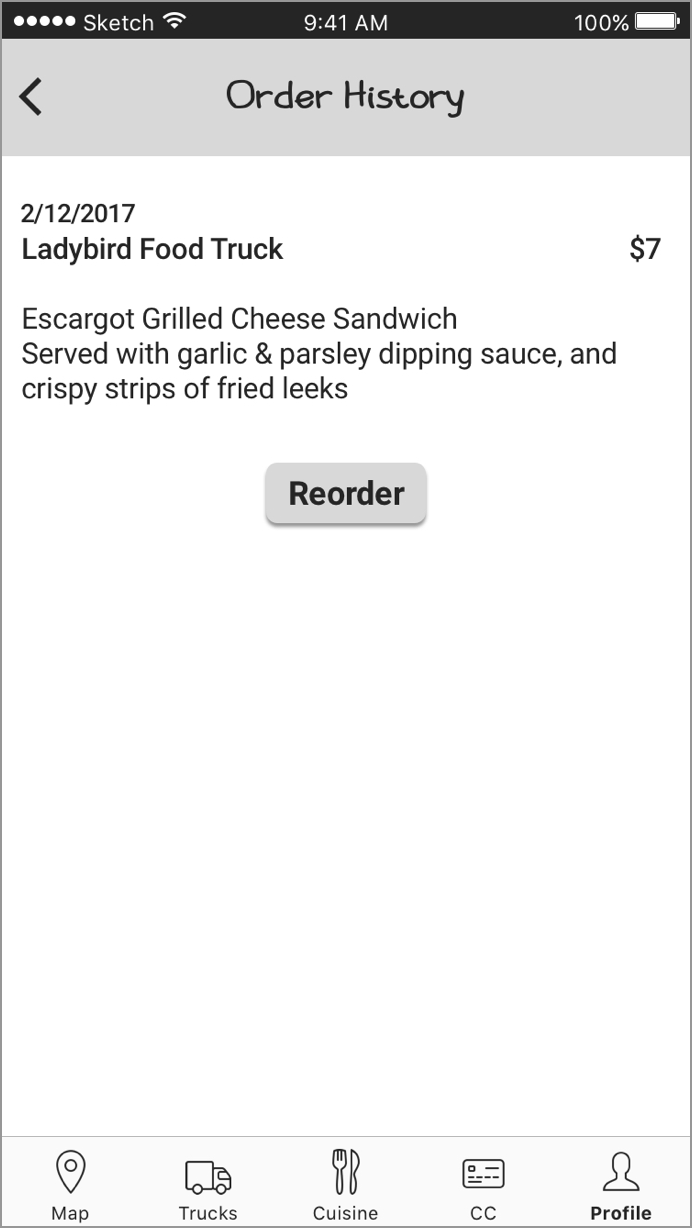This screenshot has height=1228, width=692.
Task: Reorder the Escargot Grilled Cheese Sandwich
Action: 346,493
